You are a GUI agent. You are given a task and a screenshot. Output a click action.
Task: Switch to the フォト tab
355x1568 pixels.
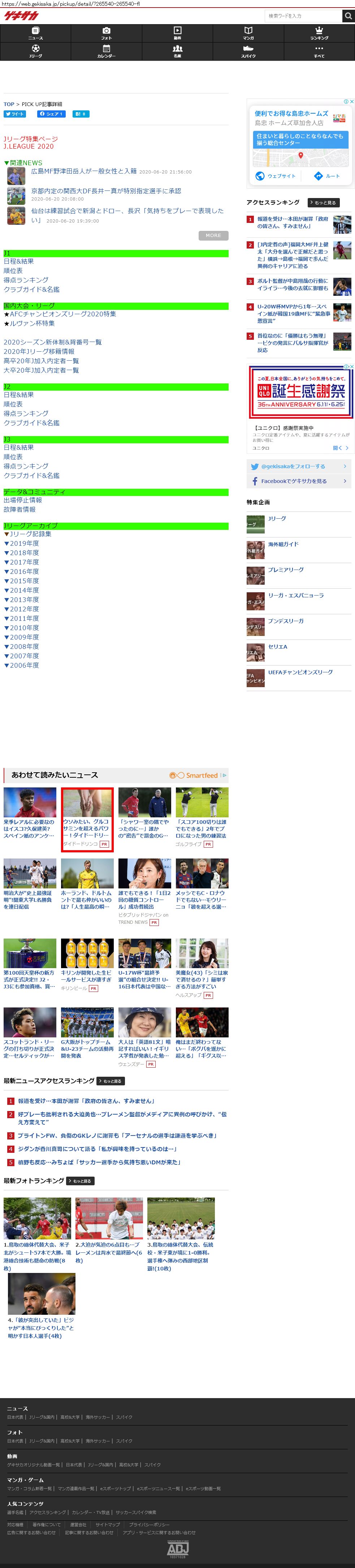[x=106, y=33]
